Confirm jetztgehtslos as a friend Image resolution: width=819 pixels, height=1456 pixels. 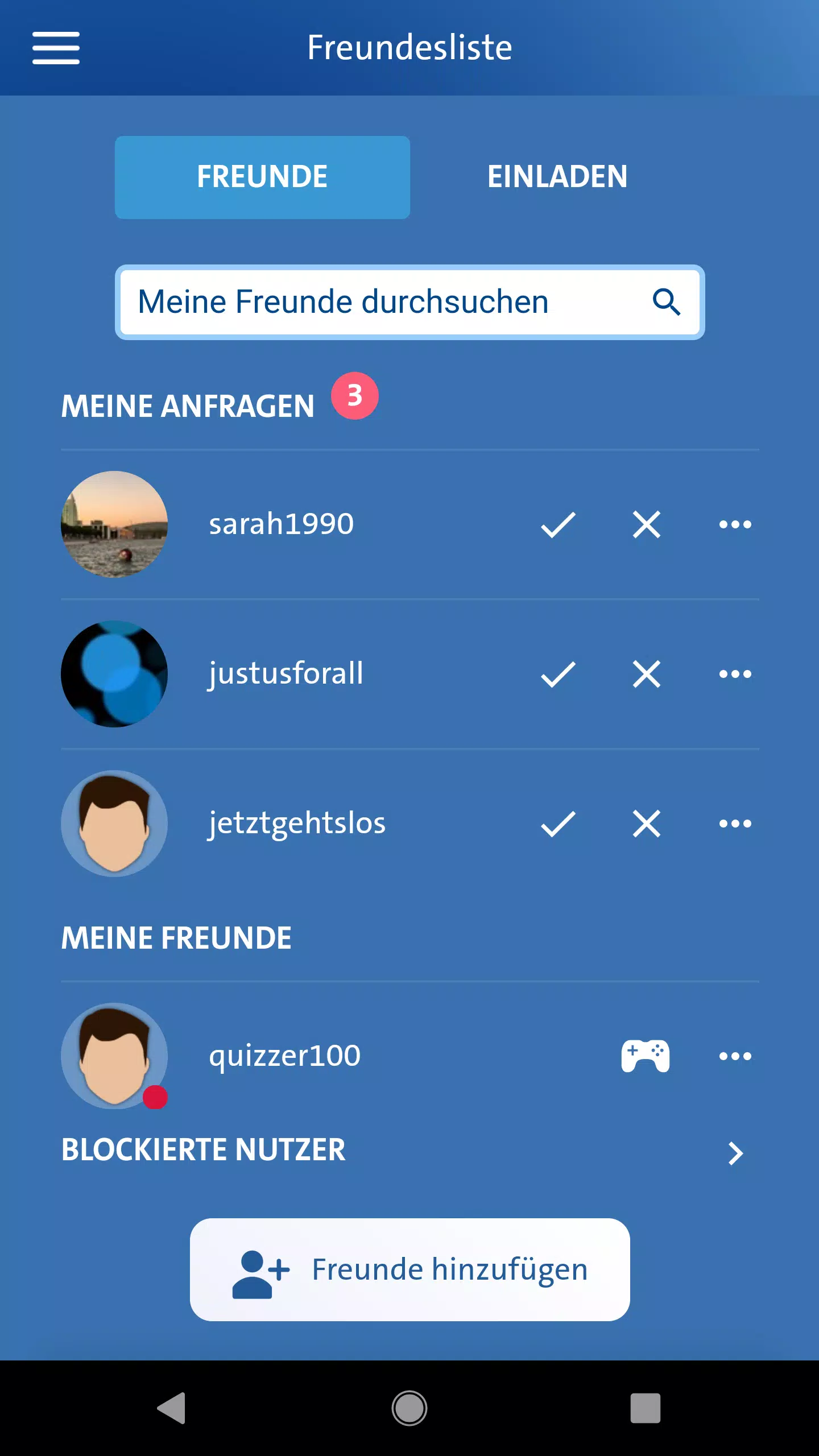[x=558, y=824]
